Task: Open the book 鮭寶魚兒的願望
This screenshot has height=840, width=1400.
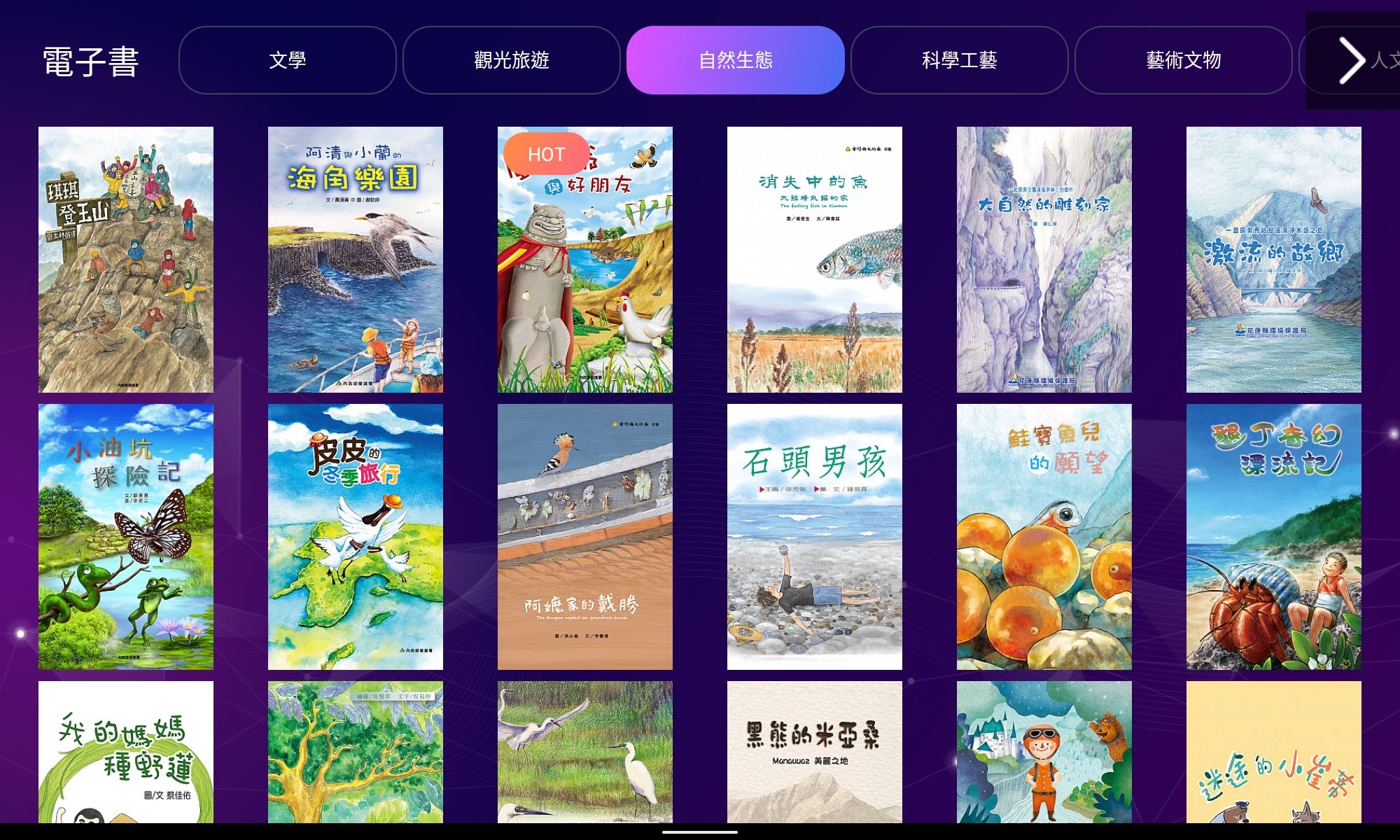Action: click(1044, 536)
